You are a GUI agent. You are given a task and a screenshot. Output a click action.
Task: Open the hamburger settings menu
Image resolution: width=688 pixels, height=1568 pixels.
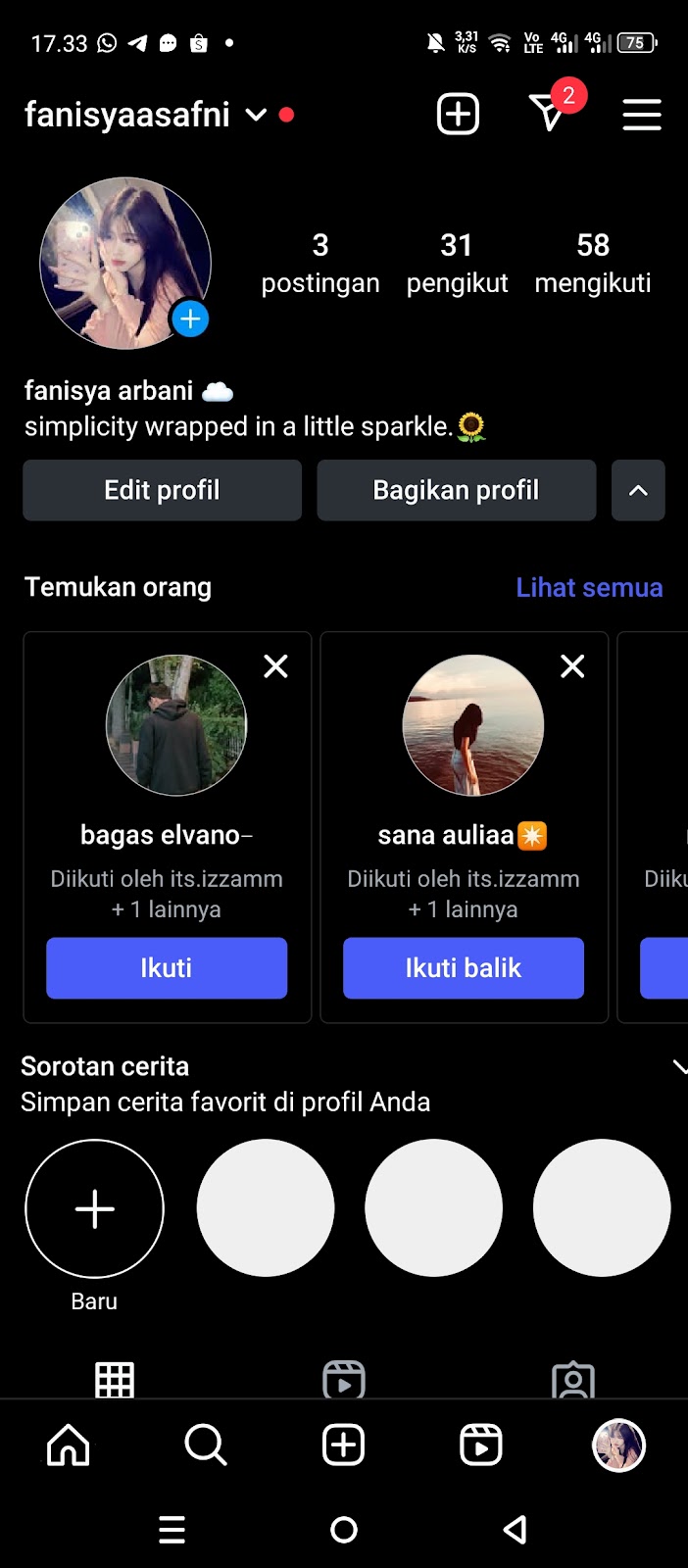(642, 115)
